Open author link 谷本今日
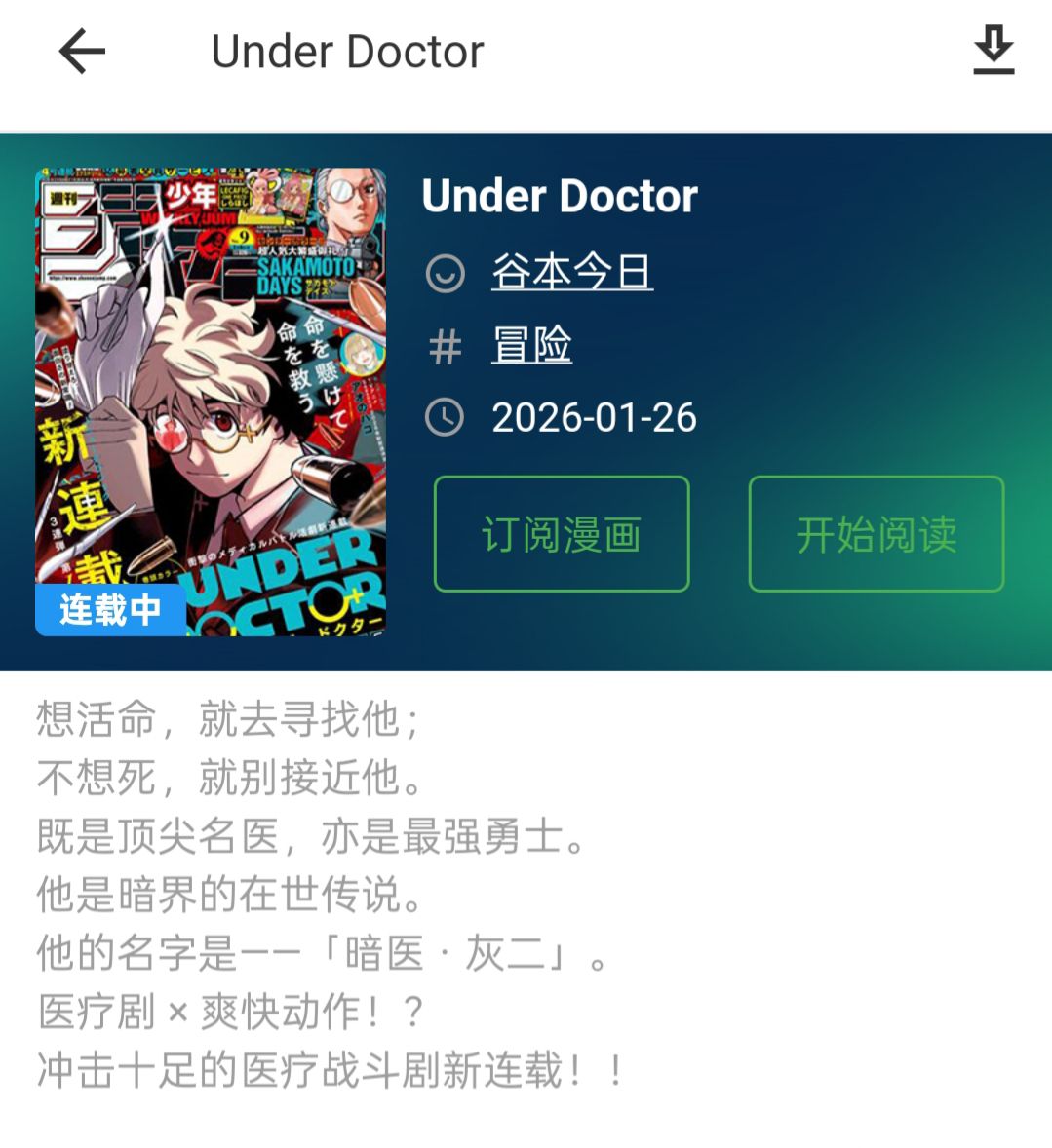Image resolution: width=1052 pixels, height=1148 pixels. [x=572, y=272]
